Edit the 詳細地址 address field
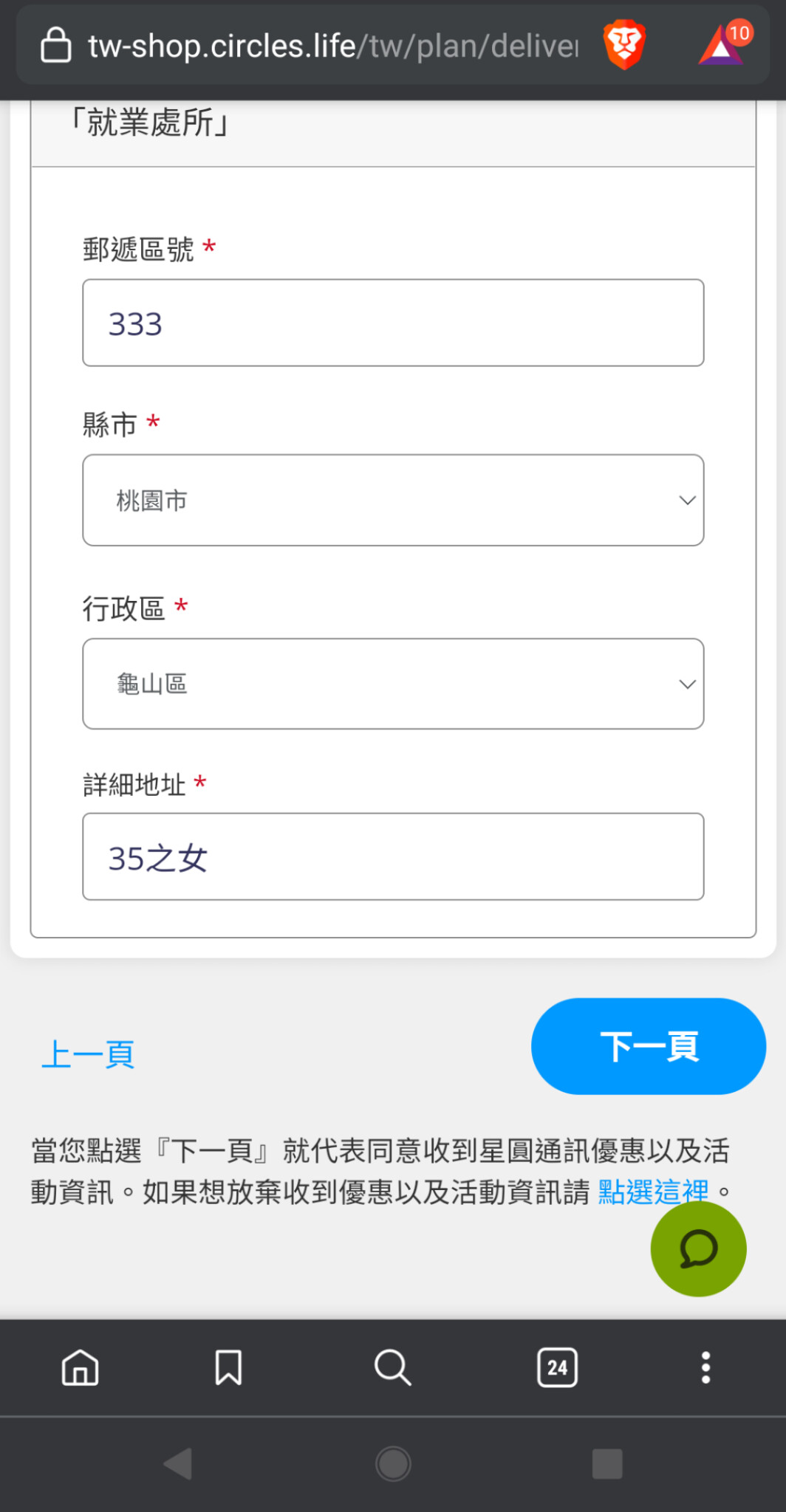786x1512 pixels. tap(392, 857)
